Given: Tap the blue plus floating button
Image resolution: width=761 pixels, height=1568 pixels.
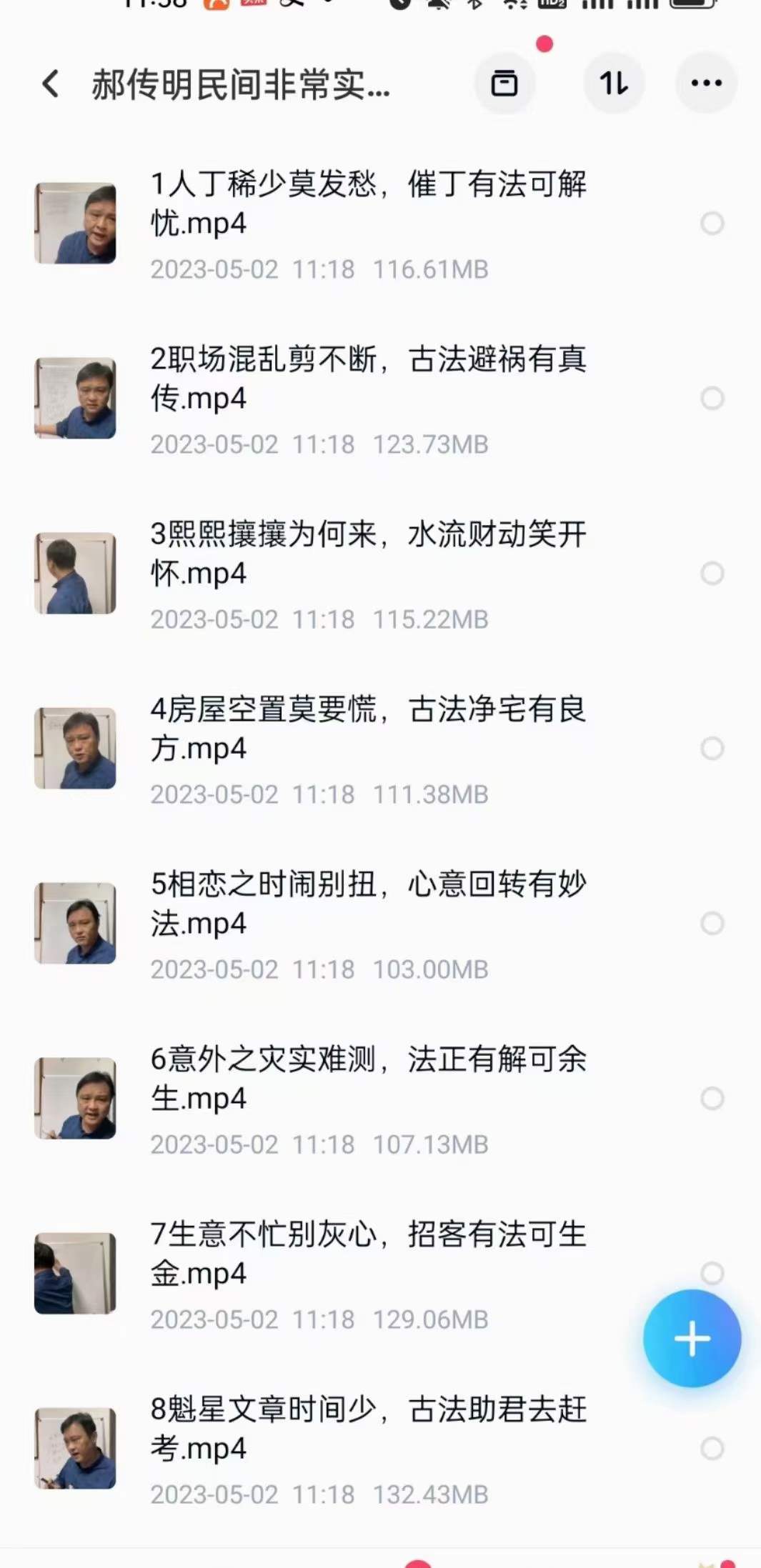Looking at the screenshot, I should 691,1340.
